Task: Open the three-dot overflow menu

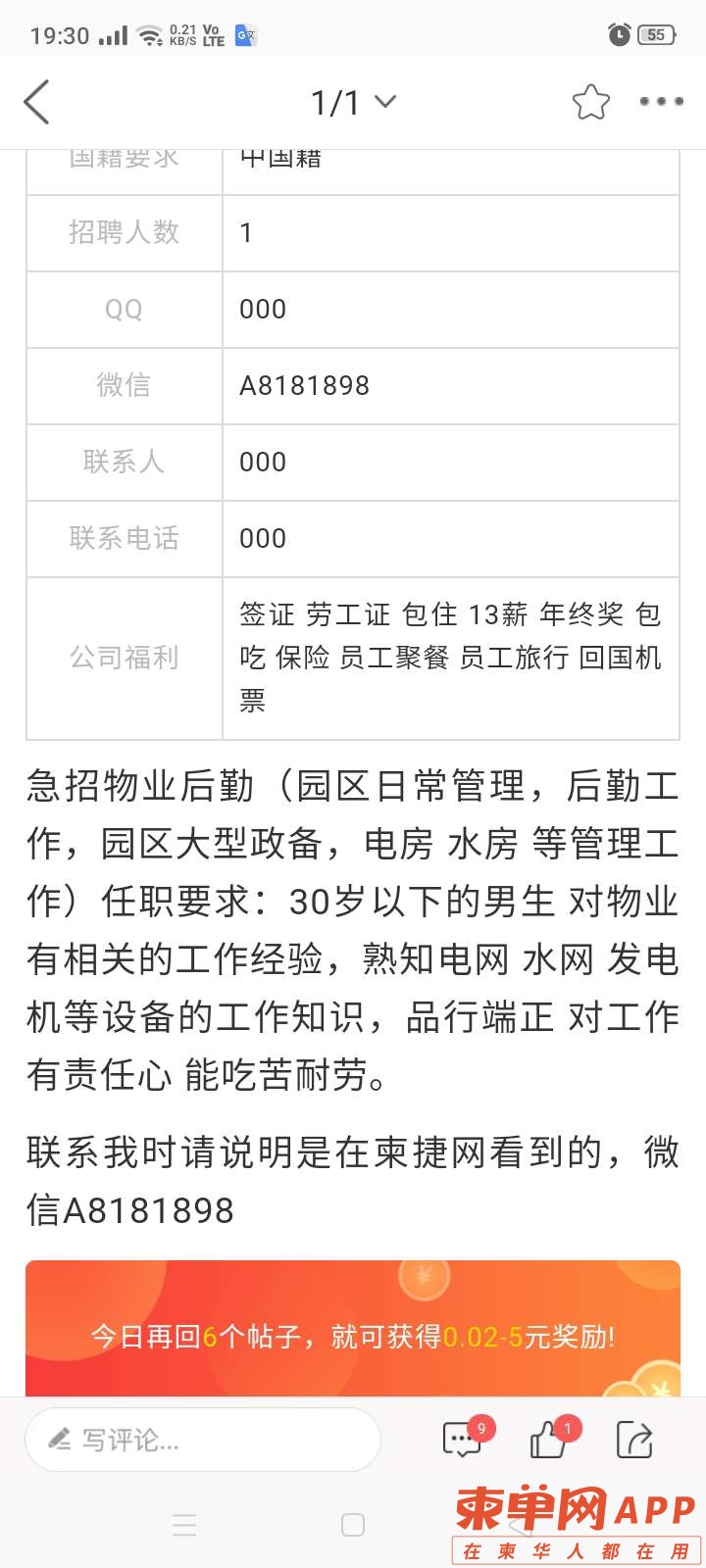Action: click(x=661, y=102)
